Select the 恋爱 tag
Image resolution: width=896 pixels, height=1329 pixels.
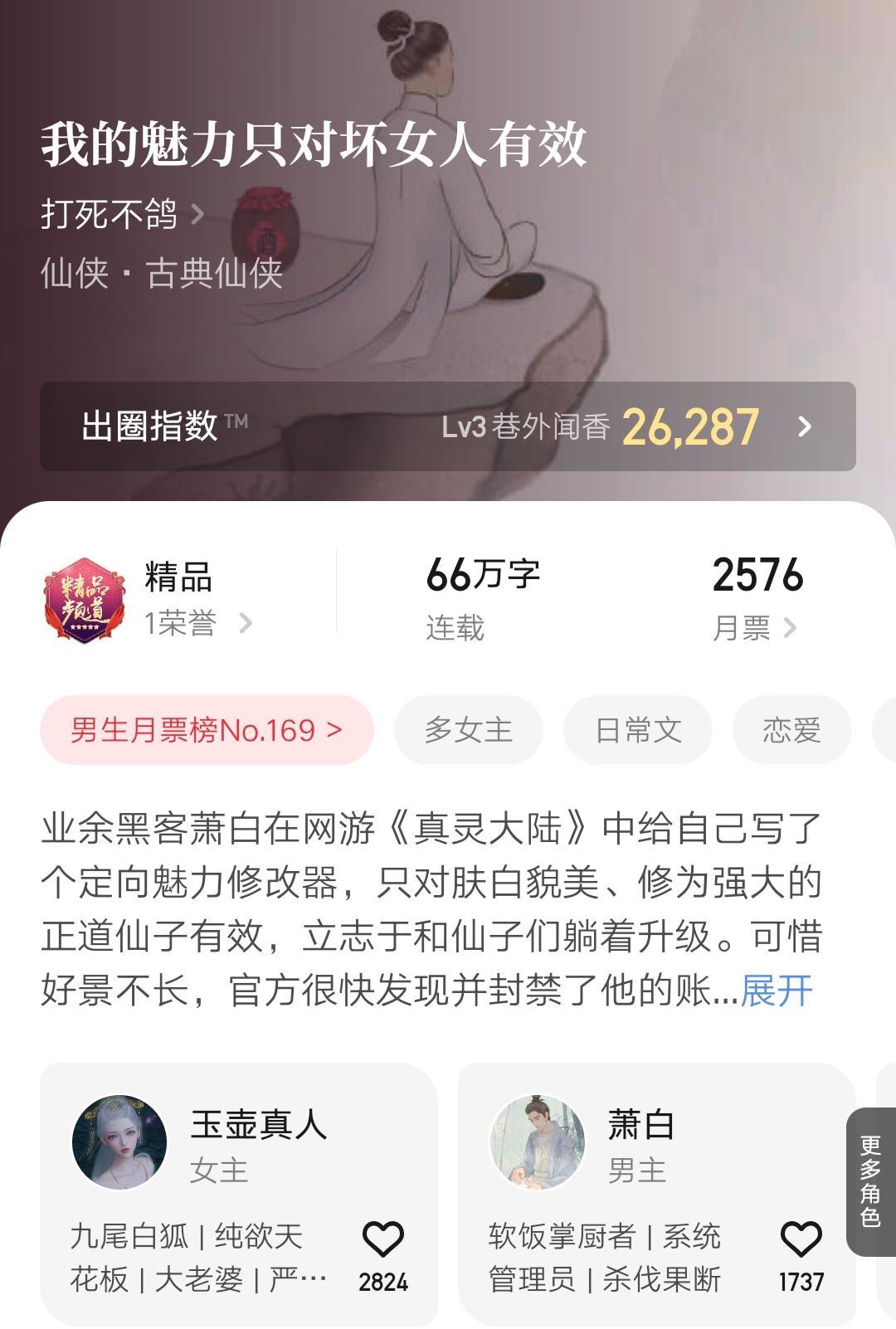(x=791, y=730)
